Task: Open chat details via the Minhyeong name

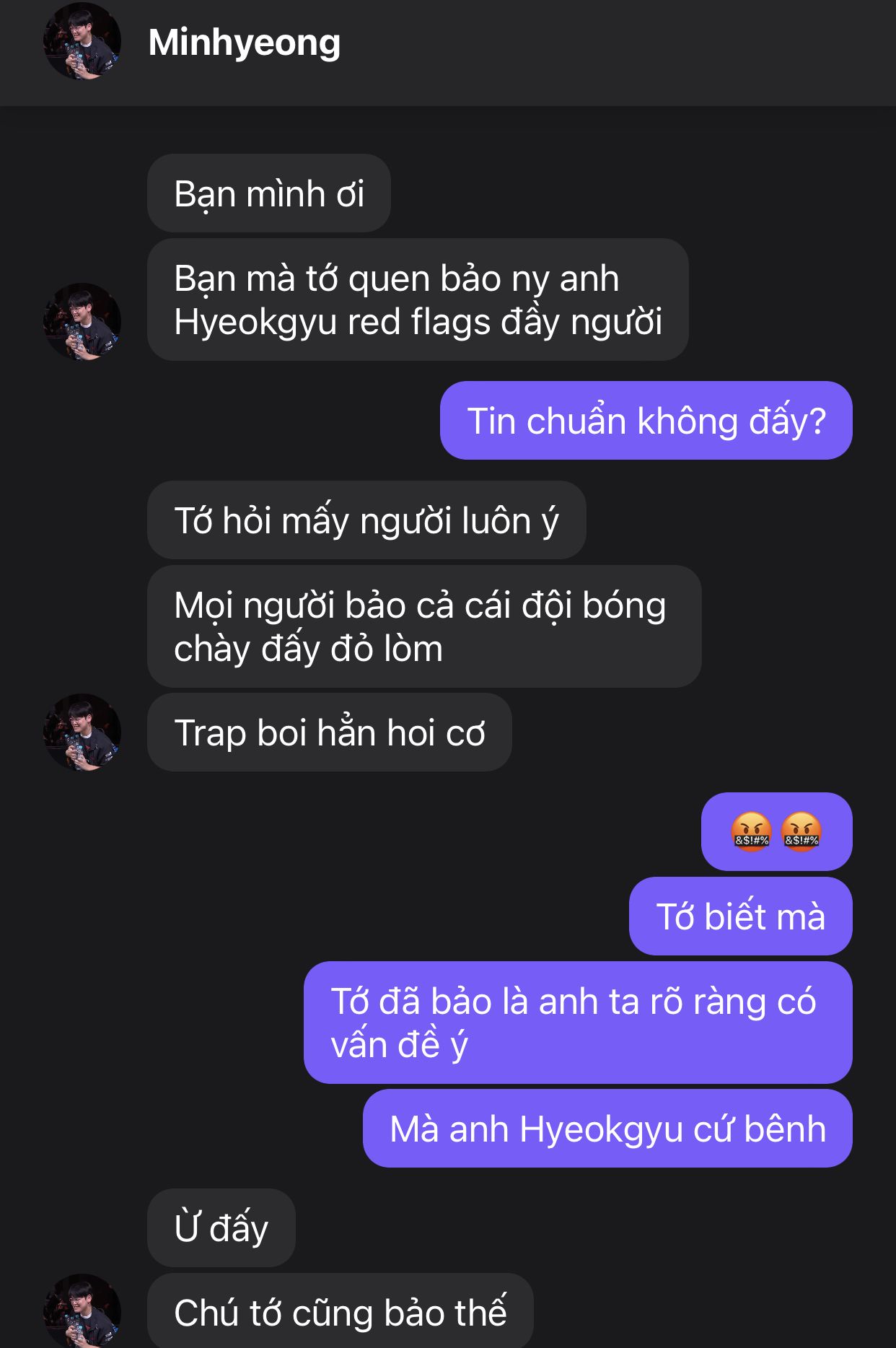Action: (x=244, y=43)
